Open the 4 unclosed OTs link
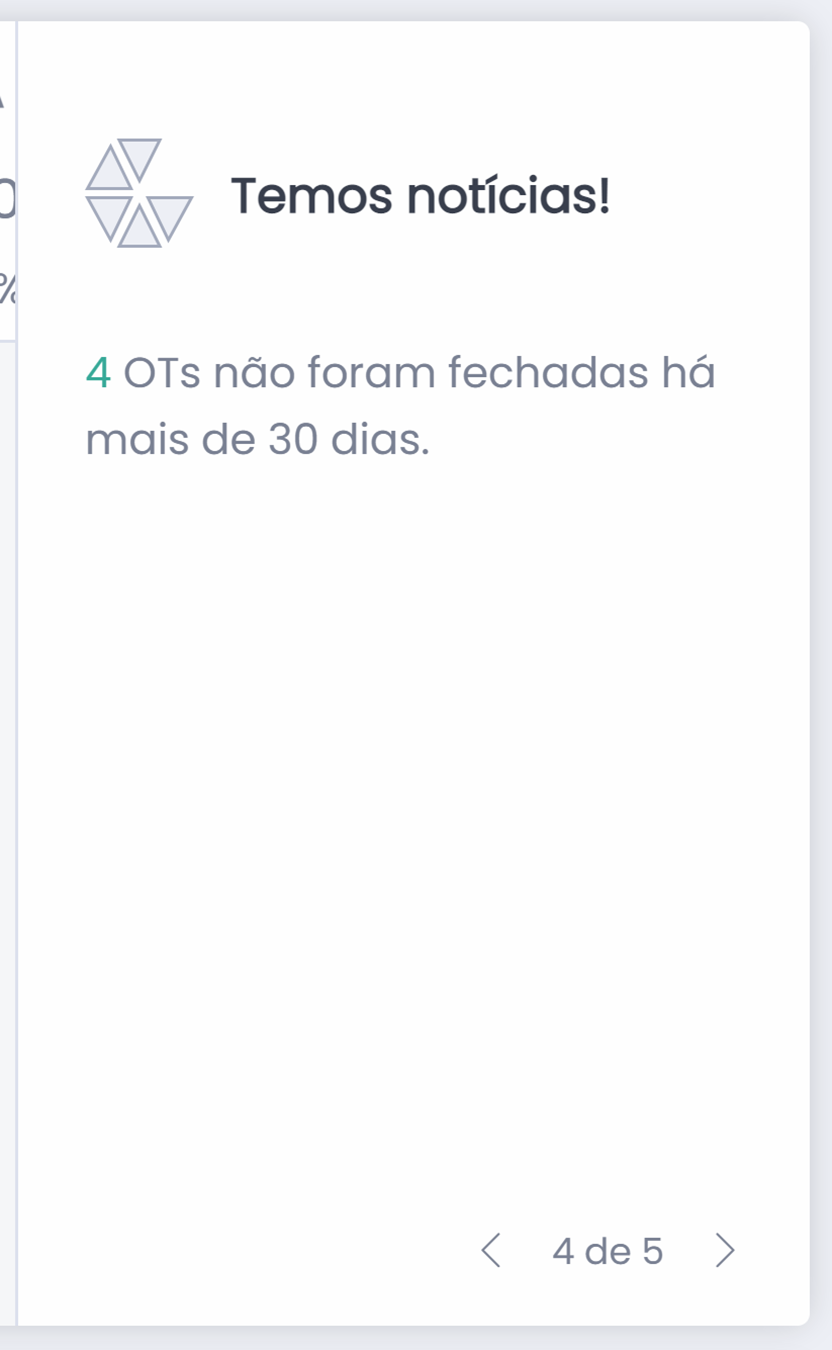This screenshot has width=832, height=1350. (x=99, y=373)
